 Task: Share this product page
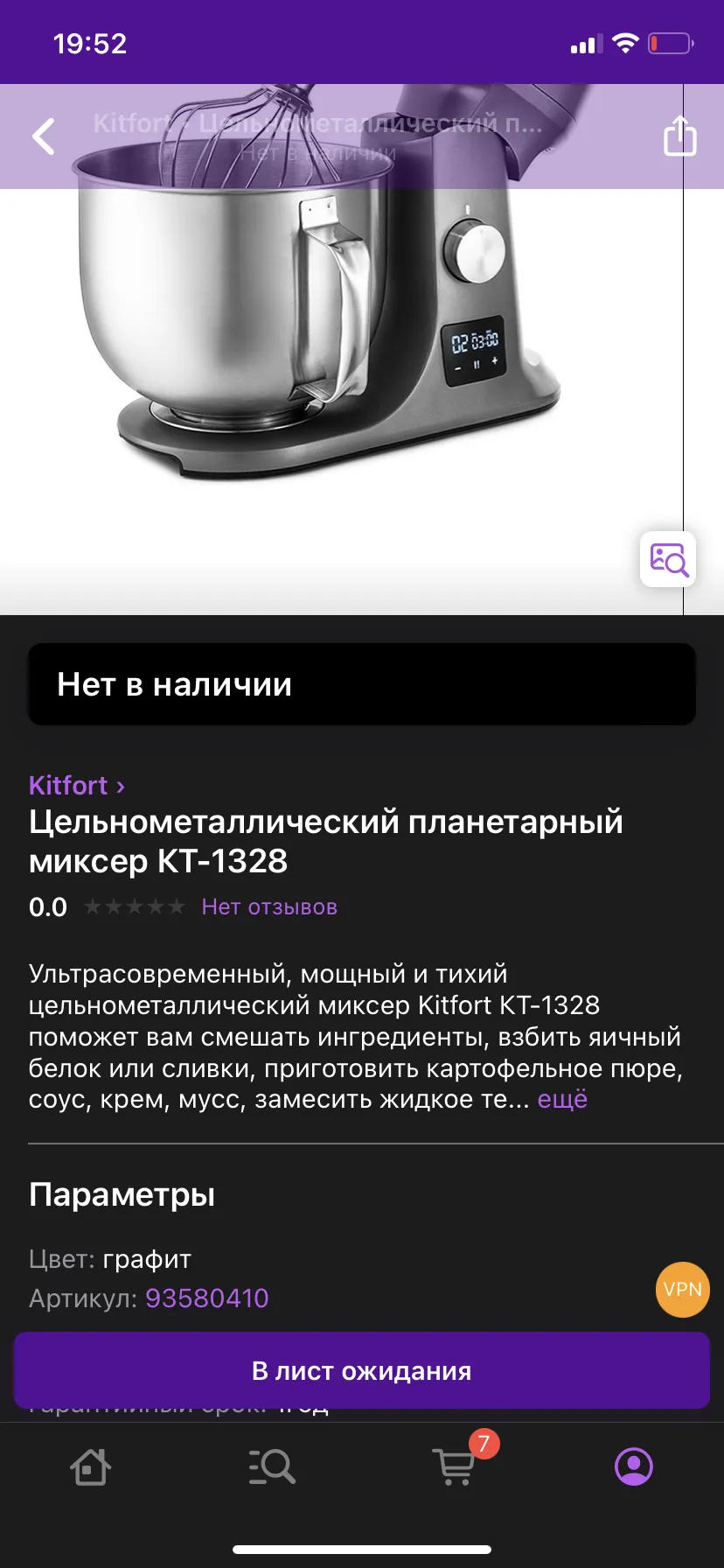click(679, 136)
